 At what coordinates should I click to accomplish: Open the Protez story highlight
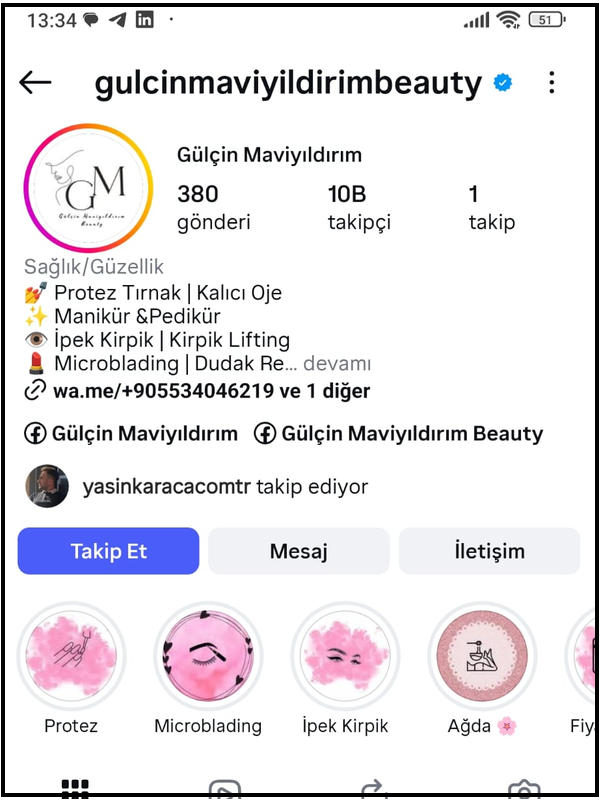[71, 655]
